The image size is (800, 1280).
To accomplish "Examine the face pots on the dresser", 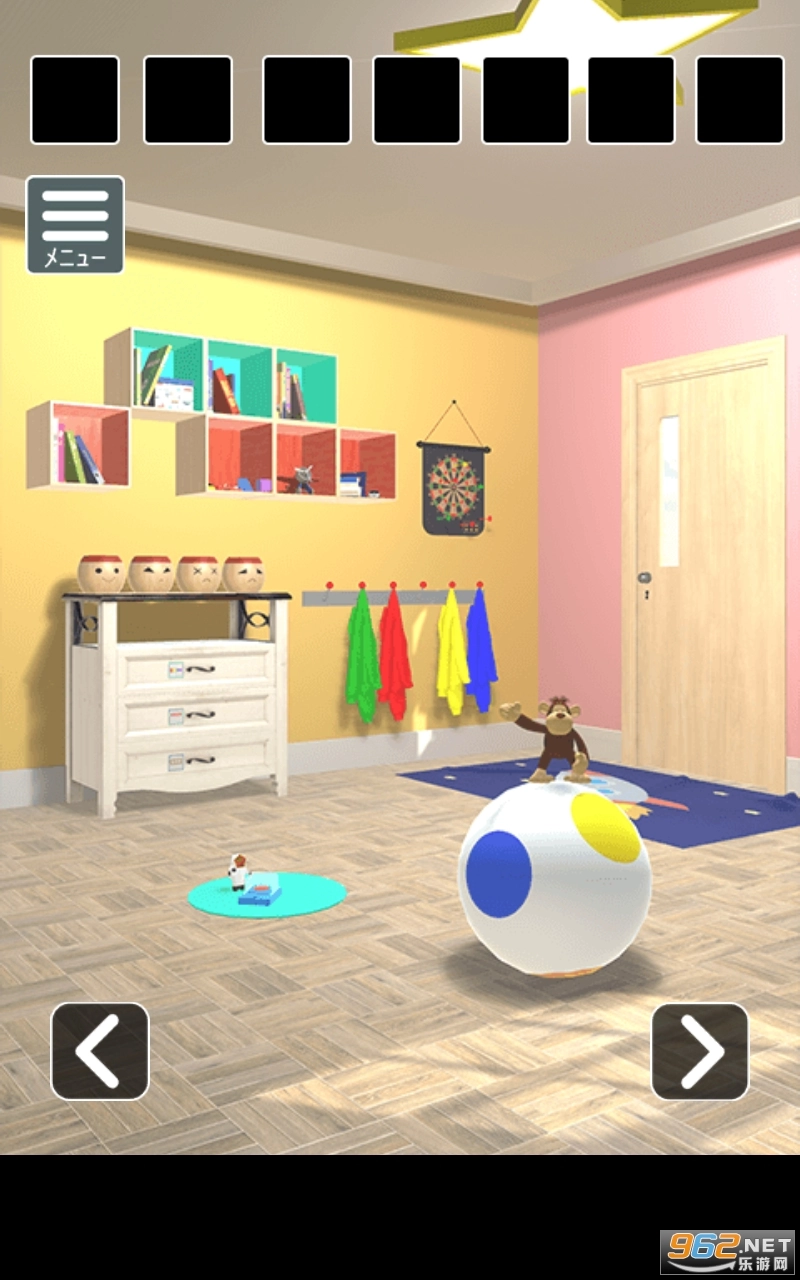I will click(172, 574).
